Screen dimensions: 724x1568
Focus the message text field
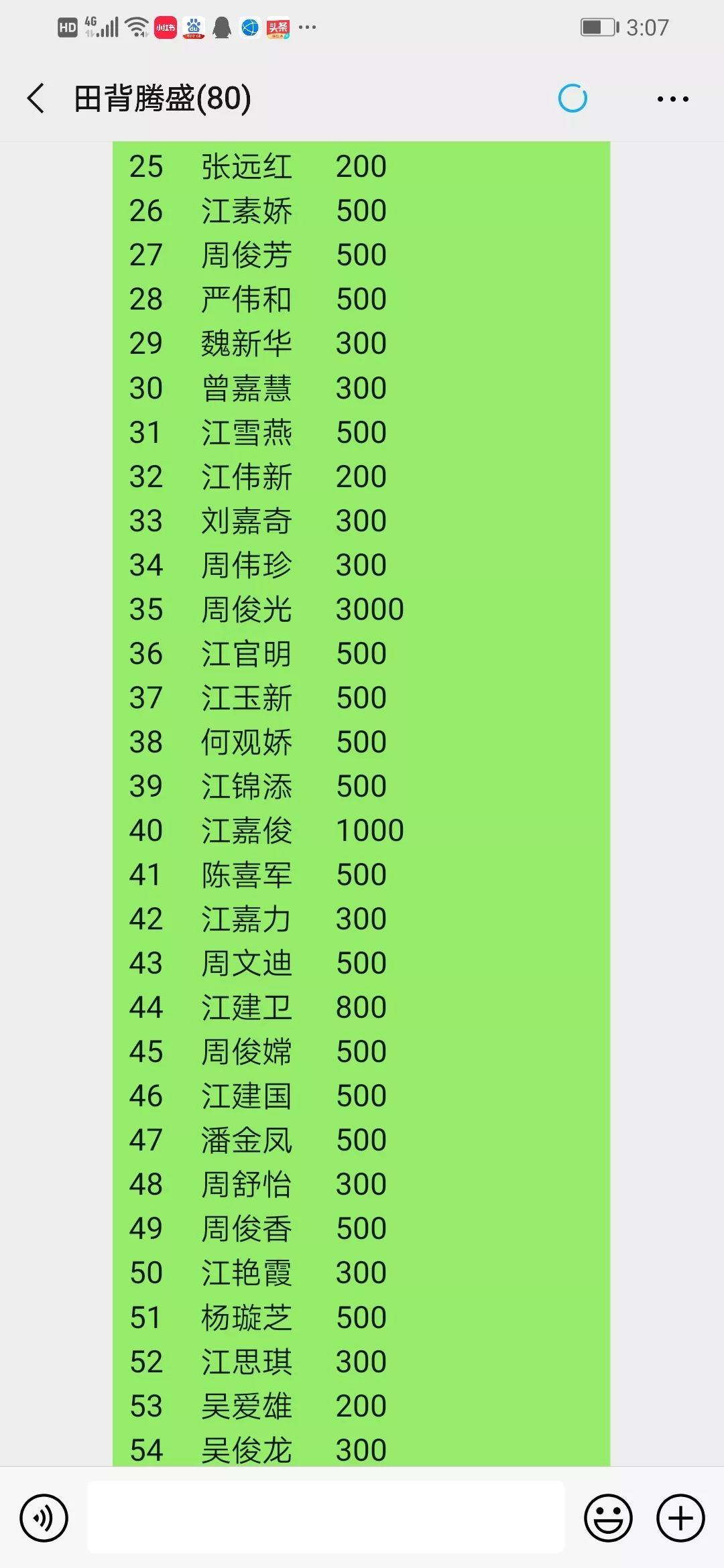point(326,1517)
